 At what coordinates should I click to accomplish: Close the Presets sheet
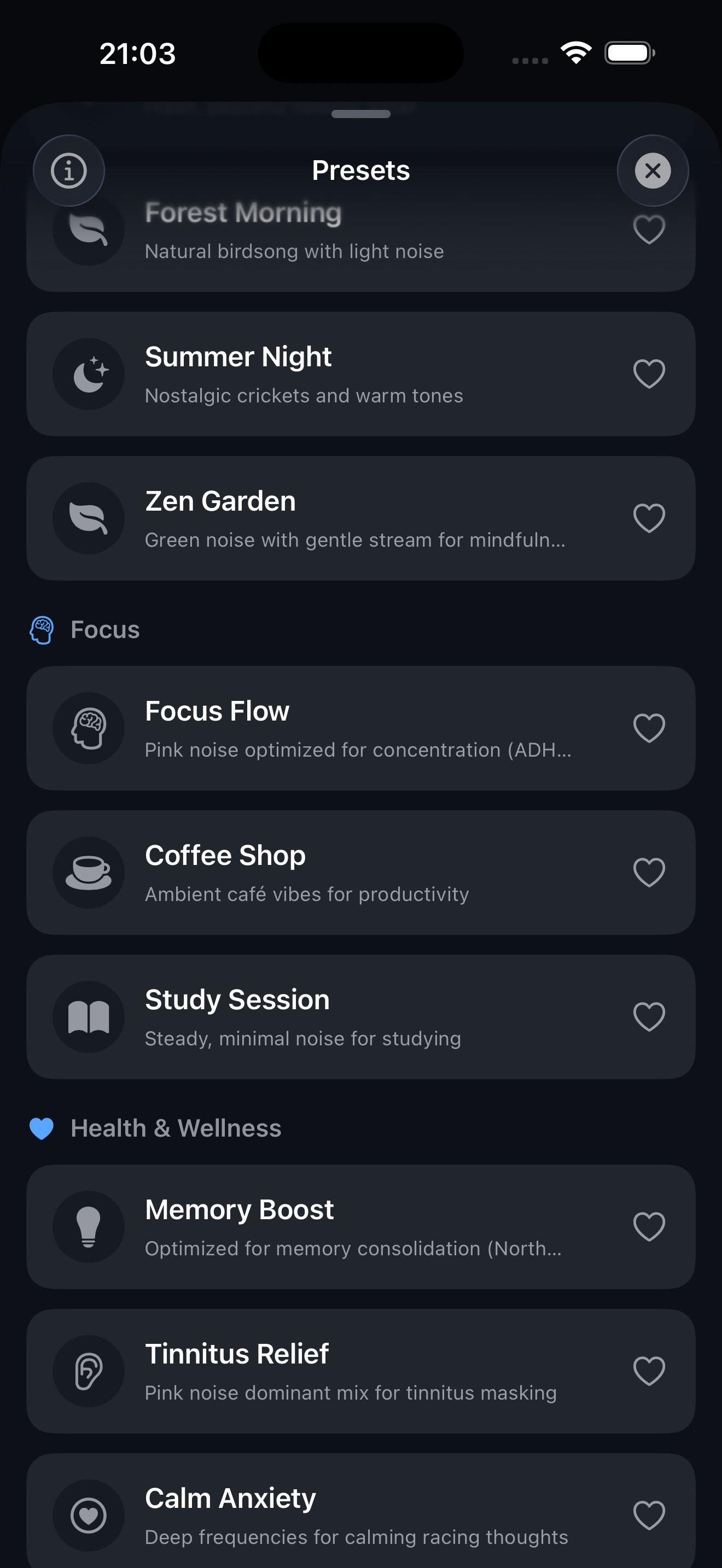[652, 171]
